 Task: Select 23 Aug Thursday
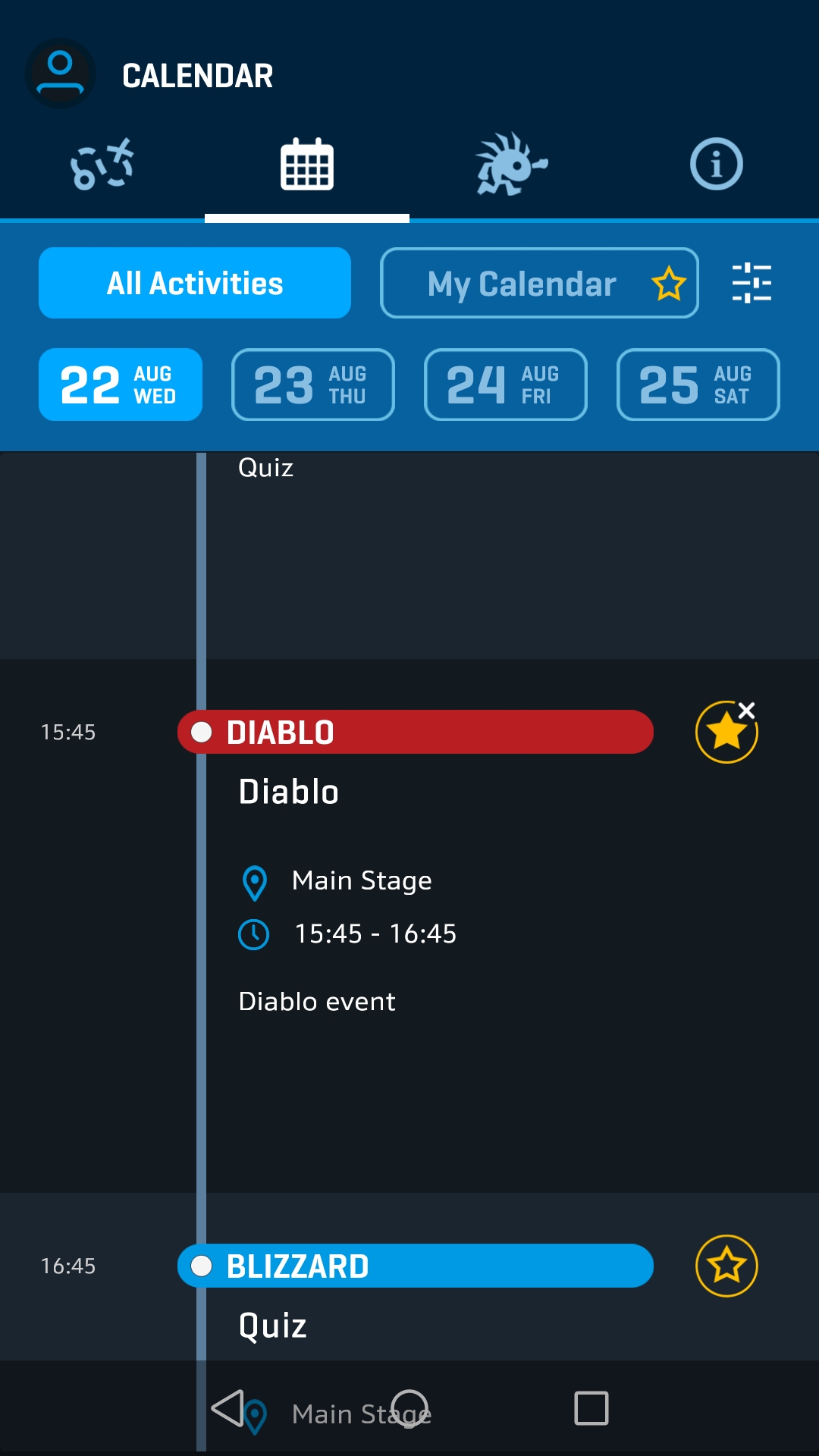click(313, 384)
